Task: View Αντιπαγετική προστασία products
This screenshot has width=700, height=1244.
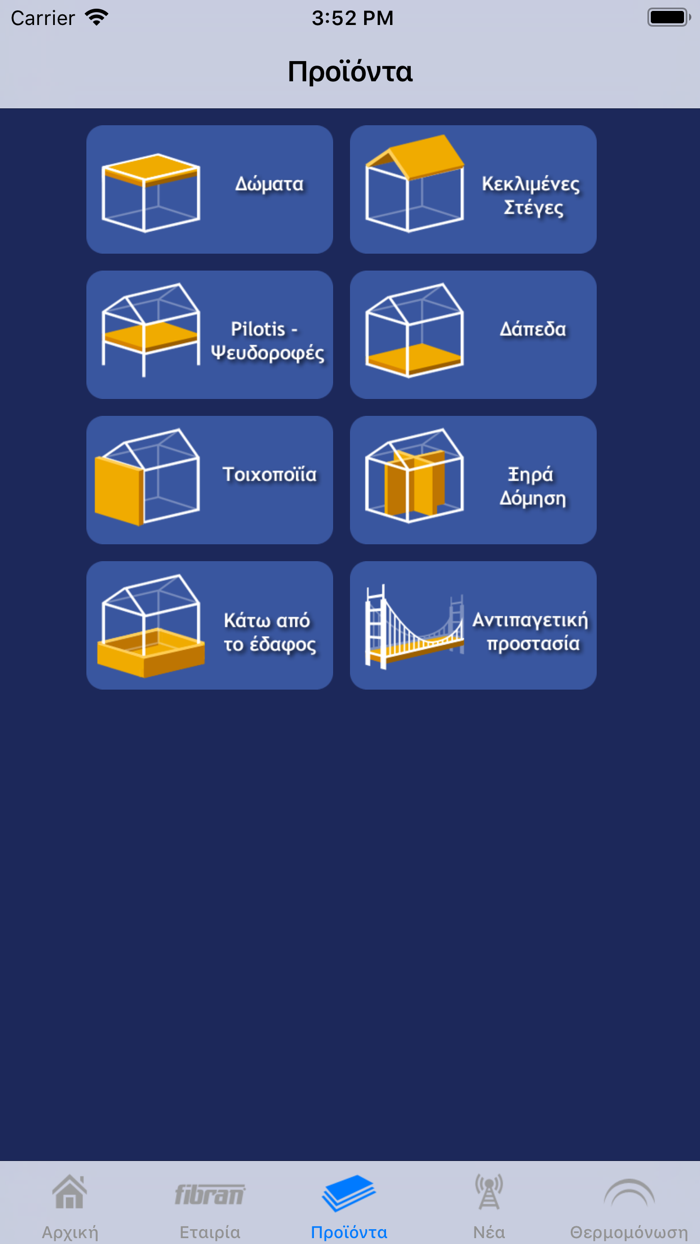Action: [x=473, y=625]
